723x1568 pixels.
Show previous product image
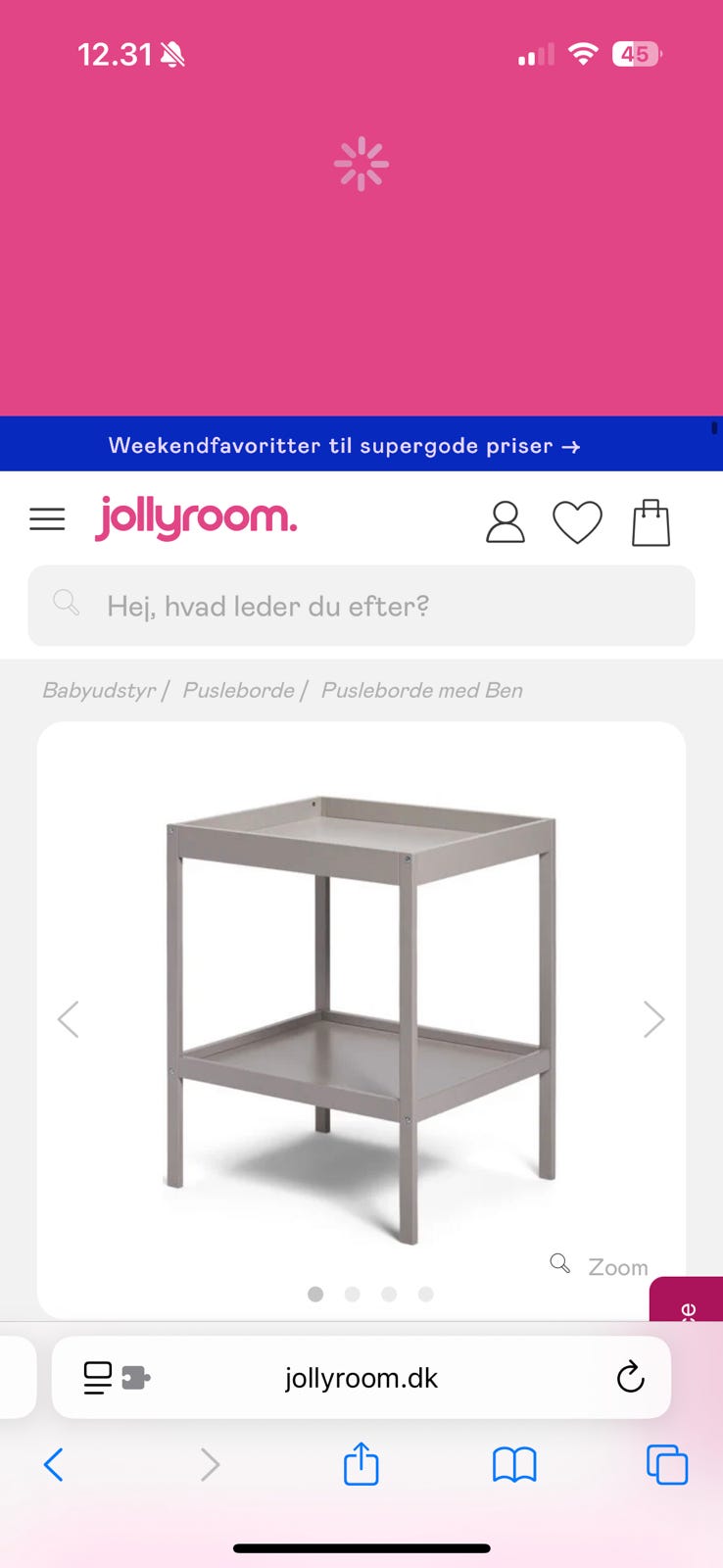click(x=69, y=1019)
